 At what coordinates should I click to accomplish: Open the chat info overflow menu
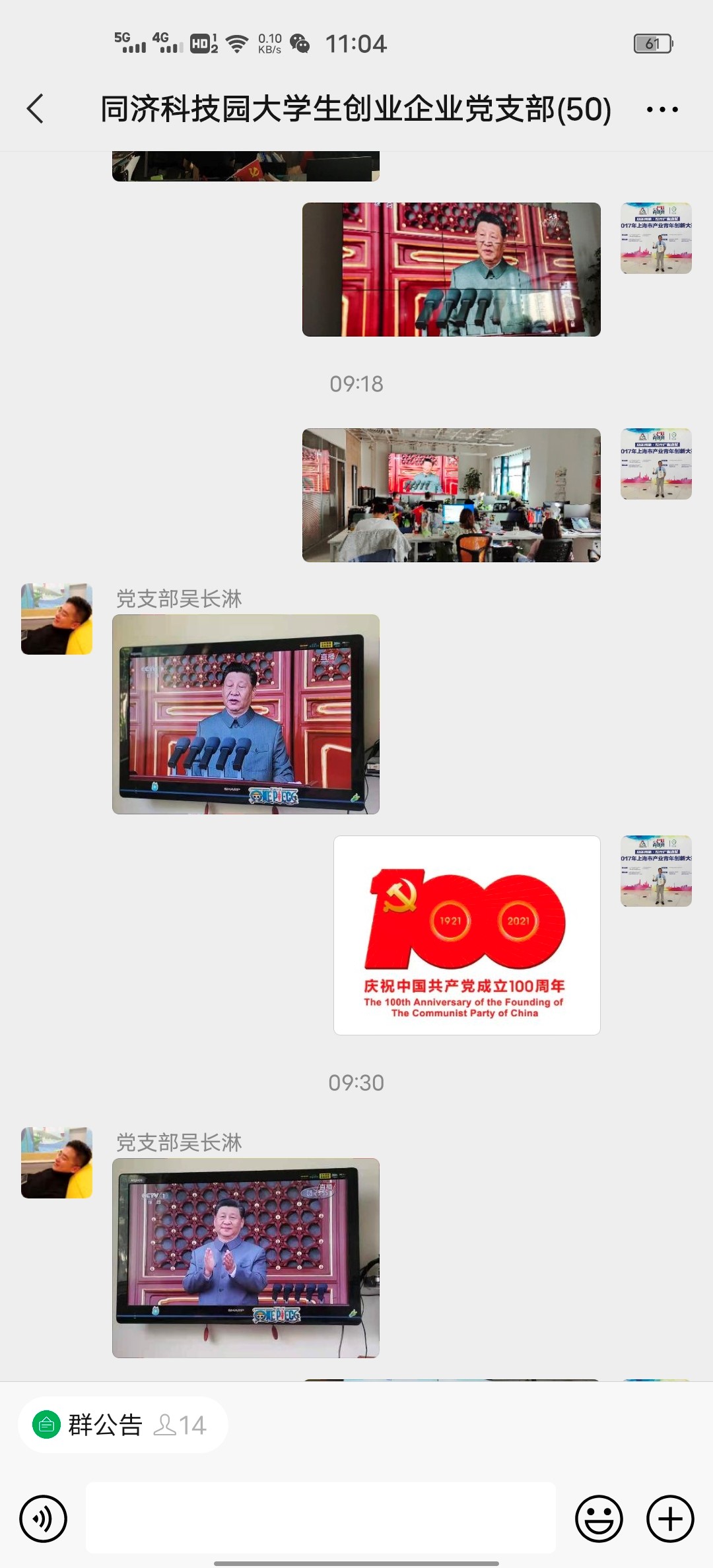[x=662, y=110]
